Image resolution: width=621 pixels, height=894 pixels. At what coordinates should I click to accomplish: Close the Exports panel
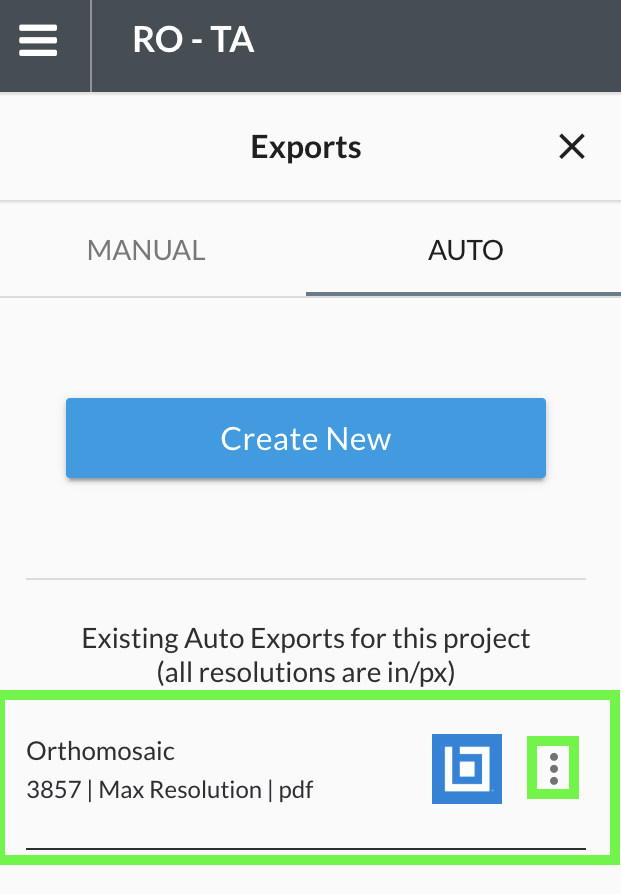571,148
